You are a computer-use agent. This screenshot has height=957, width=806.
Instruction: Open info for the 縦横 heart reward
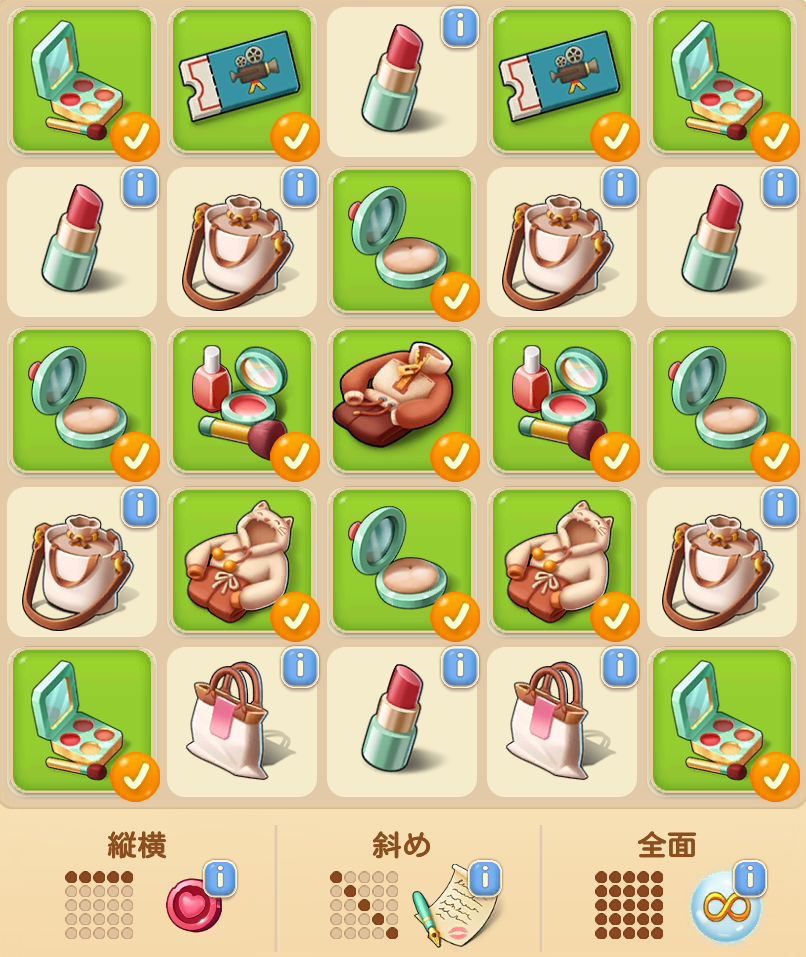[x=220, y=879]
